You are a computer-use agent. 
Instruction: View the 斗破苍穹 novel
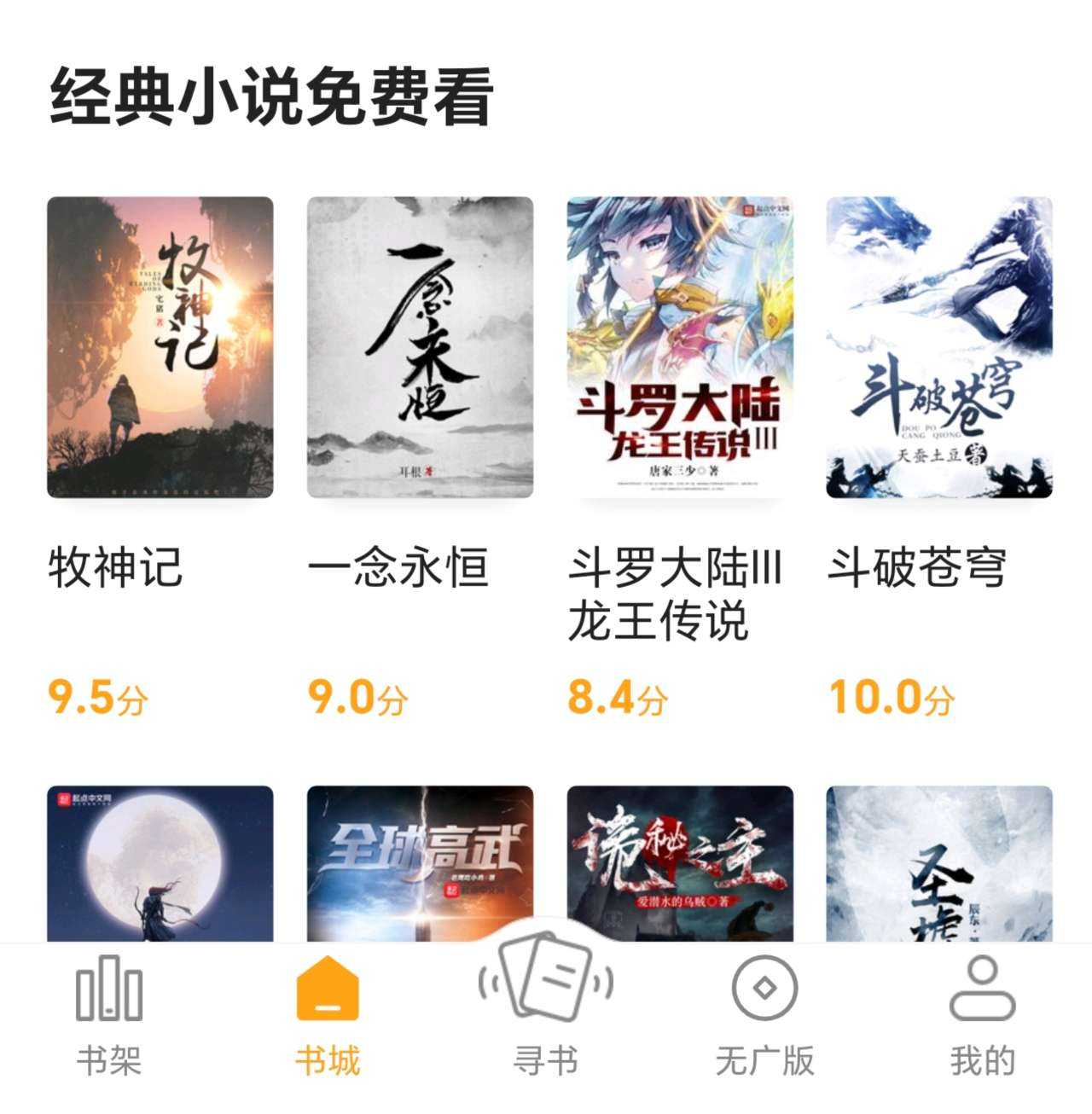point(939,347)
